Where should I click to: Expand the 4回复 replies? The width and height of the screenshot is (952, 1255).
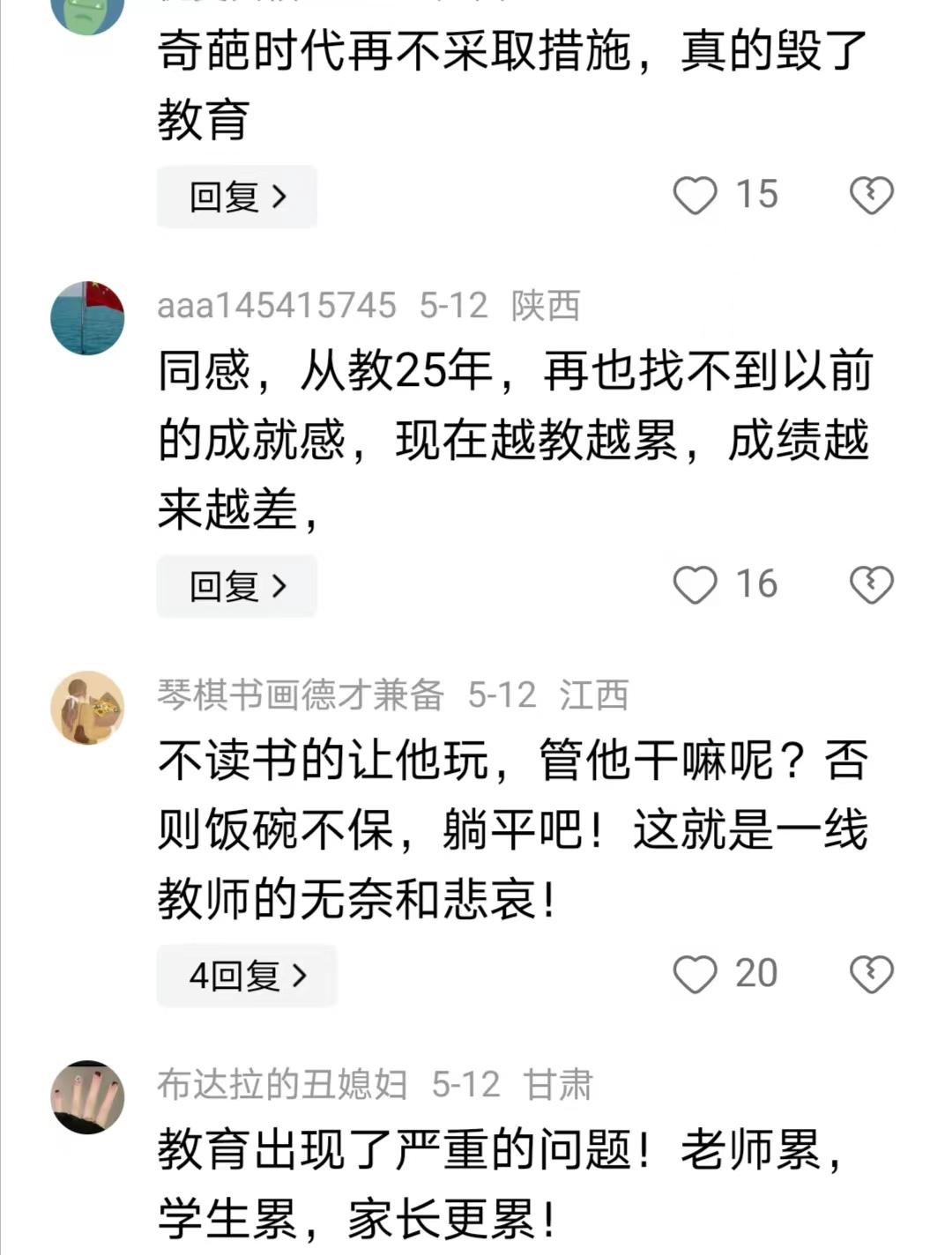(247, 976)
